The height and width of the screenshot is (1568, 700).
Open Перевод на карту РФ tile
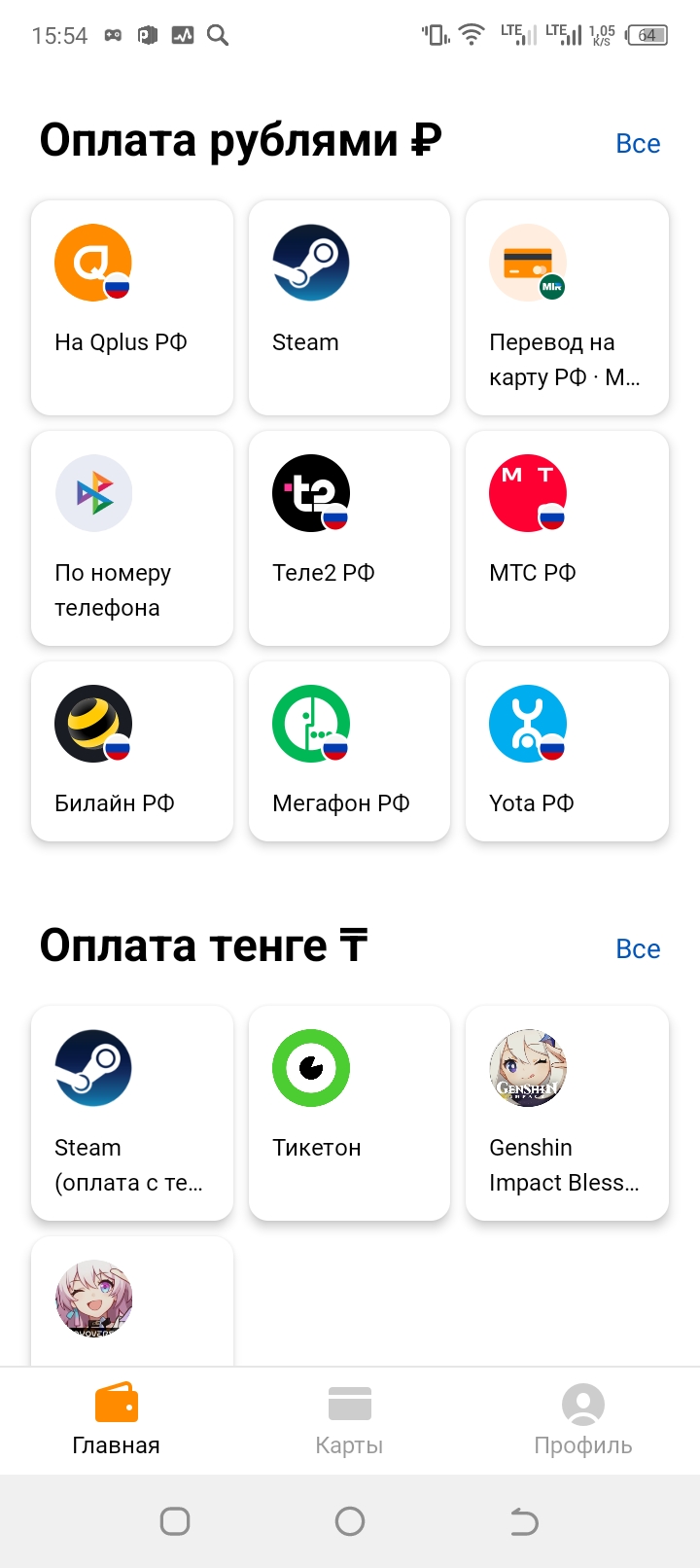[x=567, y=307]
